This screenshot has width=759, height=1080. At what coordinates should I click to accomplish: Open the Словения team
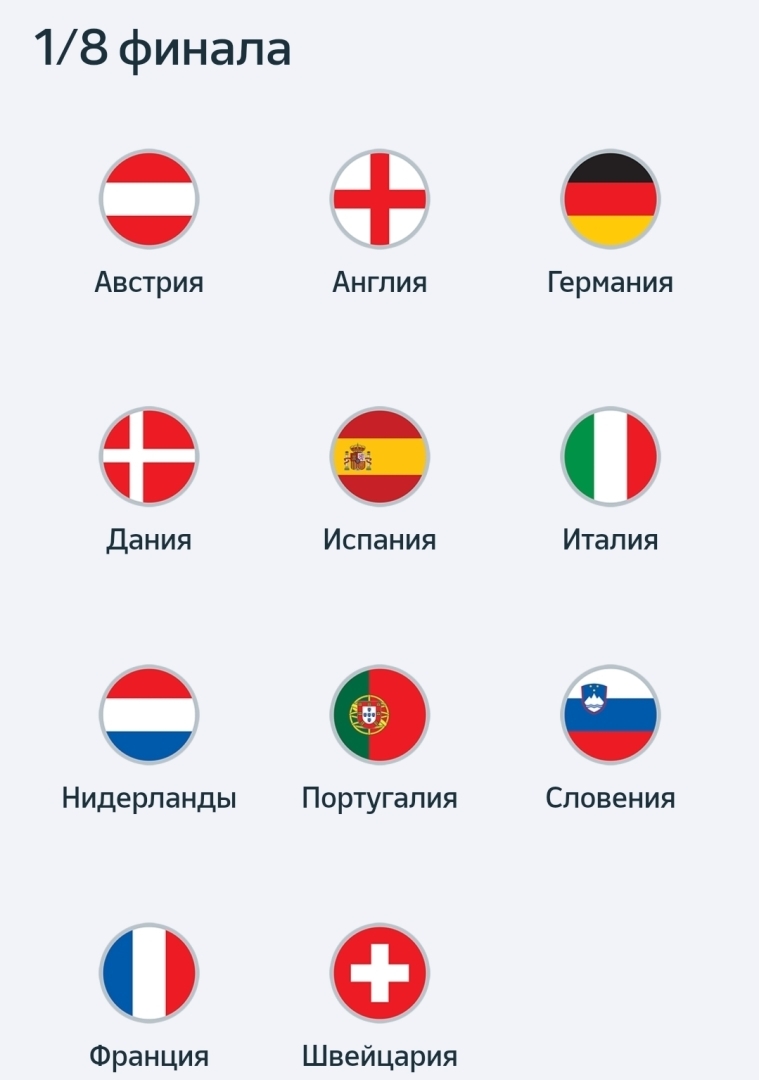point(610,715)
